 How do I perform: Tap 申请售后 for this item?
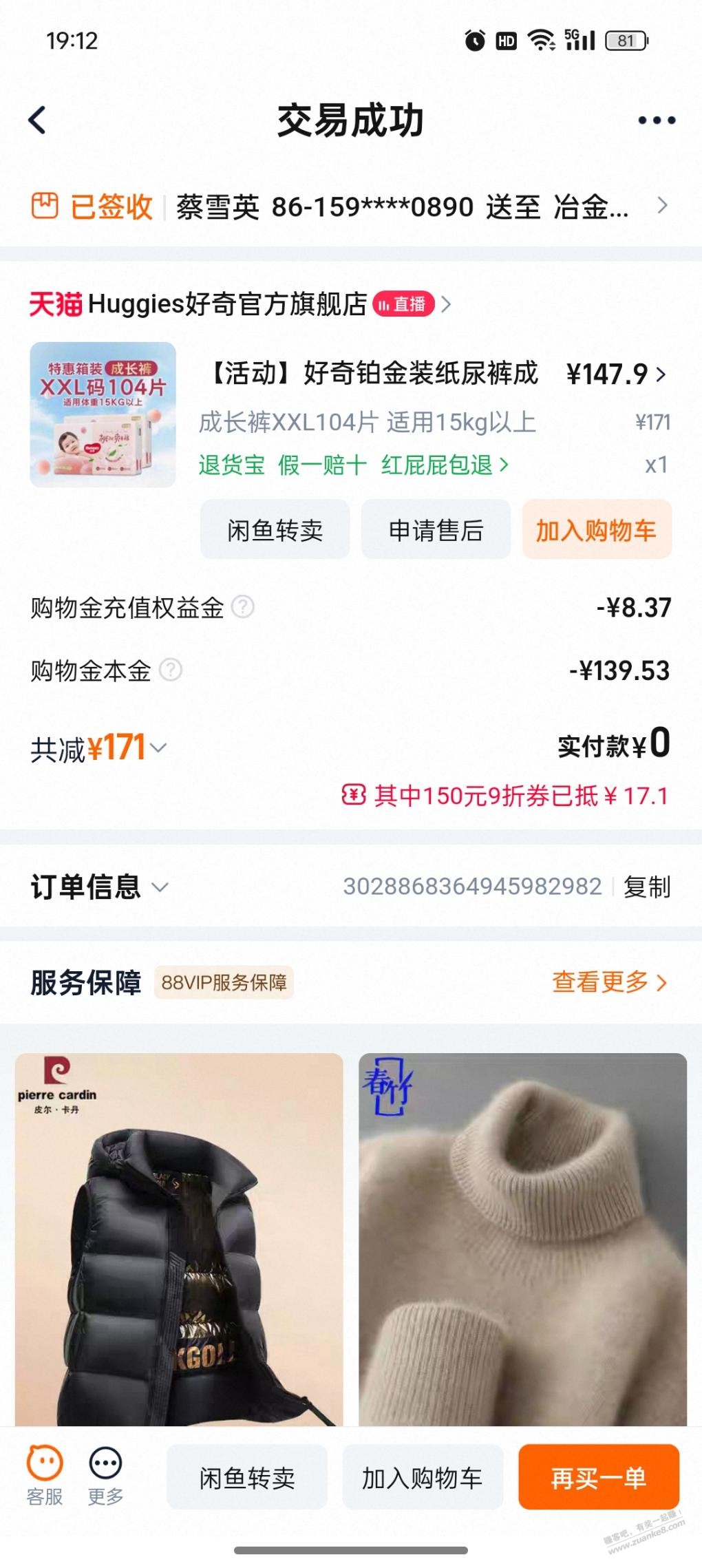[436, 530]
